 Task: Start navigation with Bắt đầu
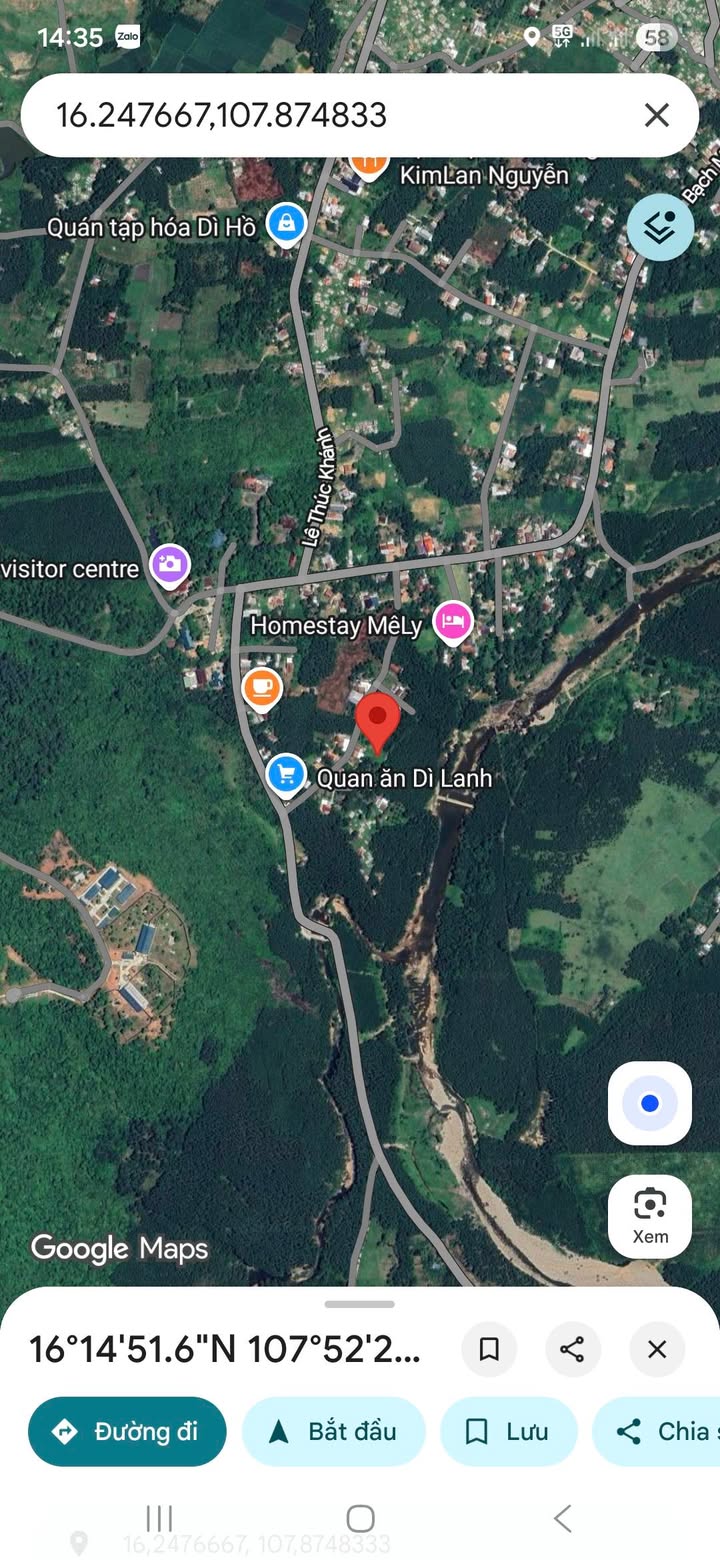point(333,1431)
